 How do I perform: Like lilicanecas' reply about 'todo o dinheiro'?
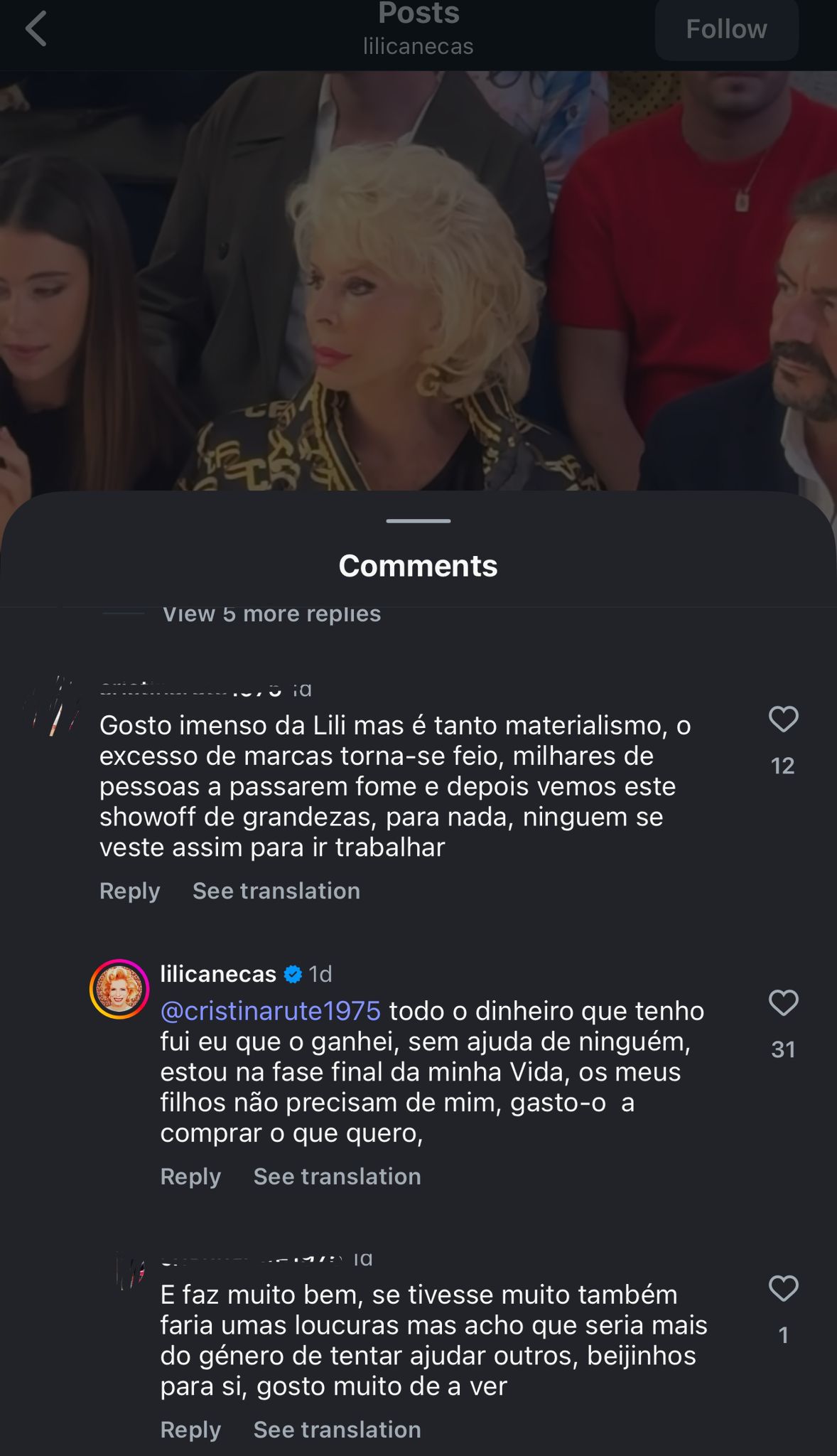coord(783,1003)
